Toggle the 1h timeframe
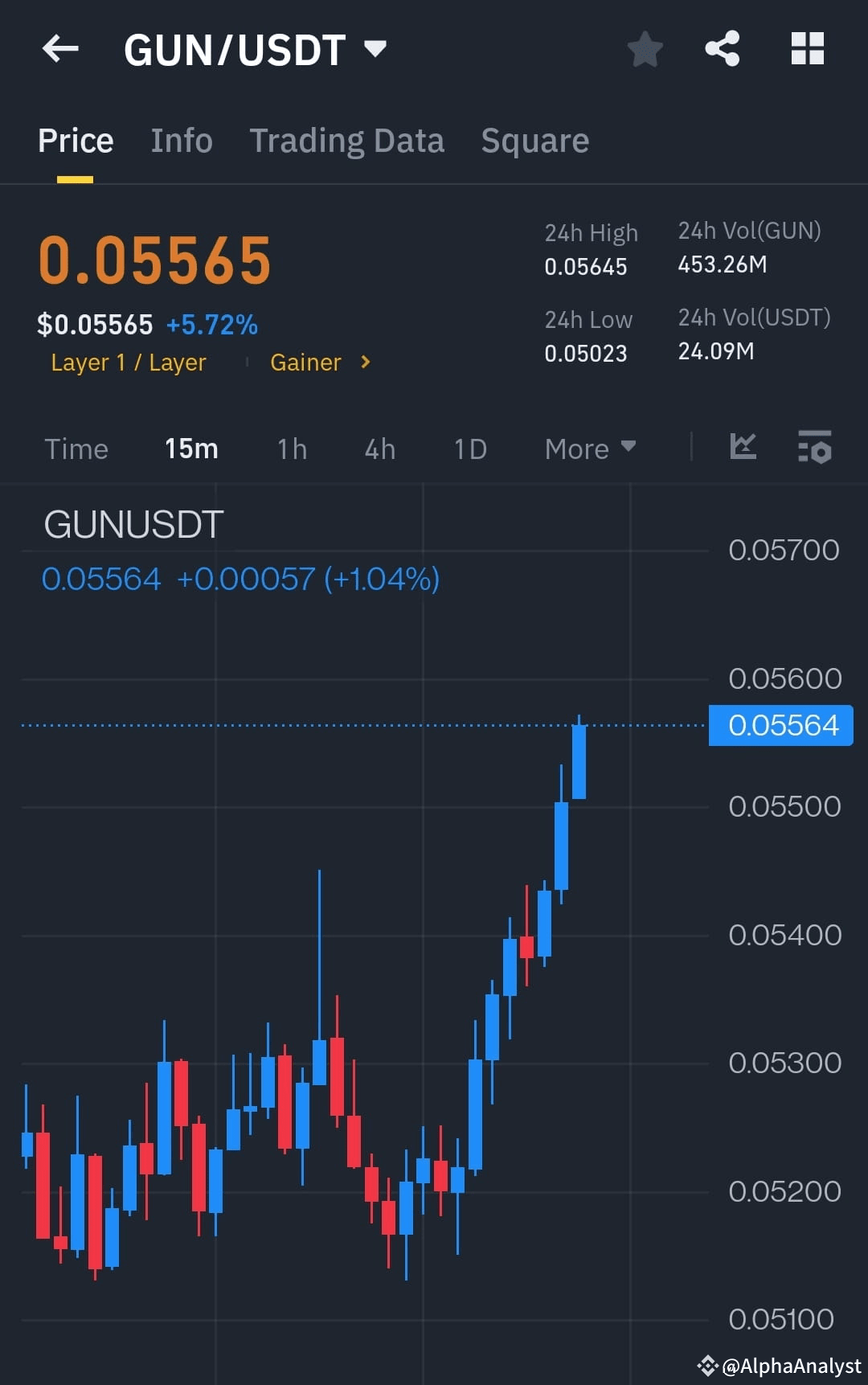Screen dimensions: 868x1385 pos(291,449)
